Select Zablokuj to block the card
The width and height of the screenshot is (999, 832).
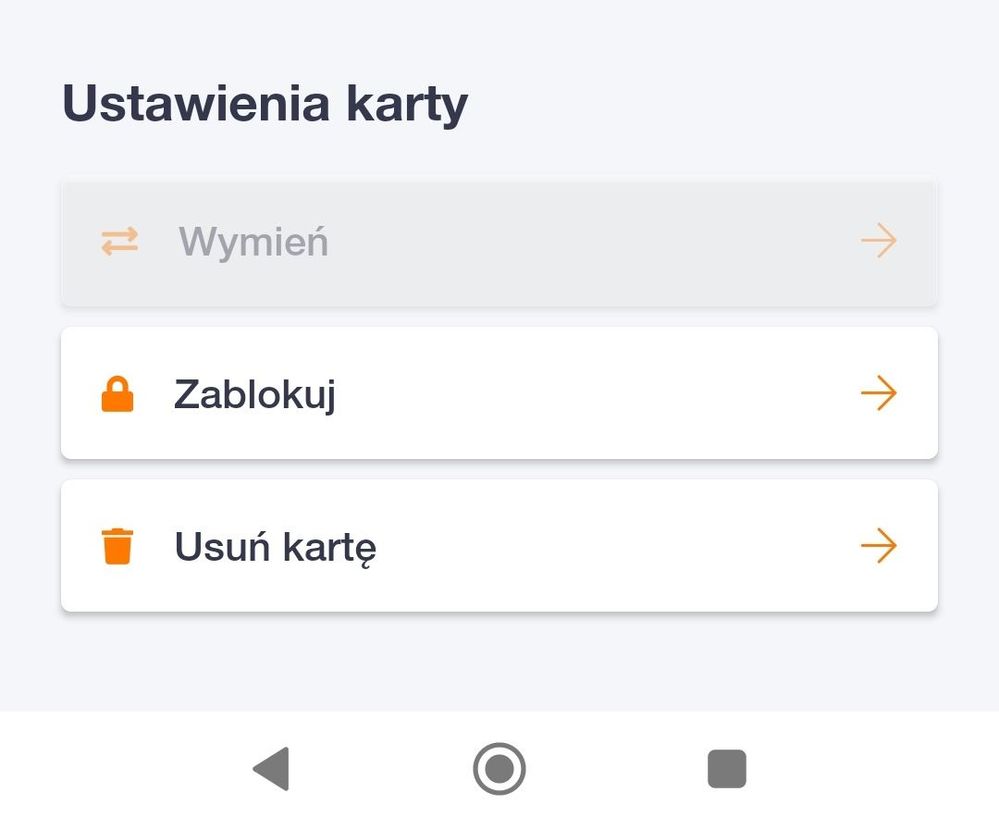498,394
